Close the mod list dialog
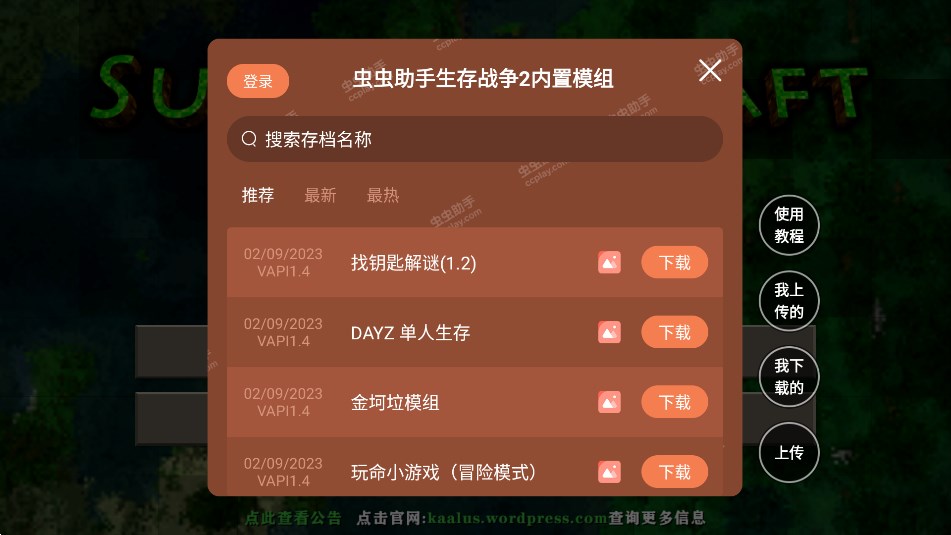 click(710, 70)
